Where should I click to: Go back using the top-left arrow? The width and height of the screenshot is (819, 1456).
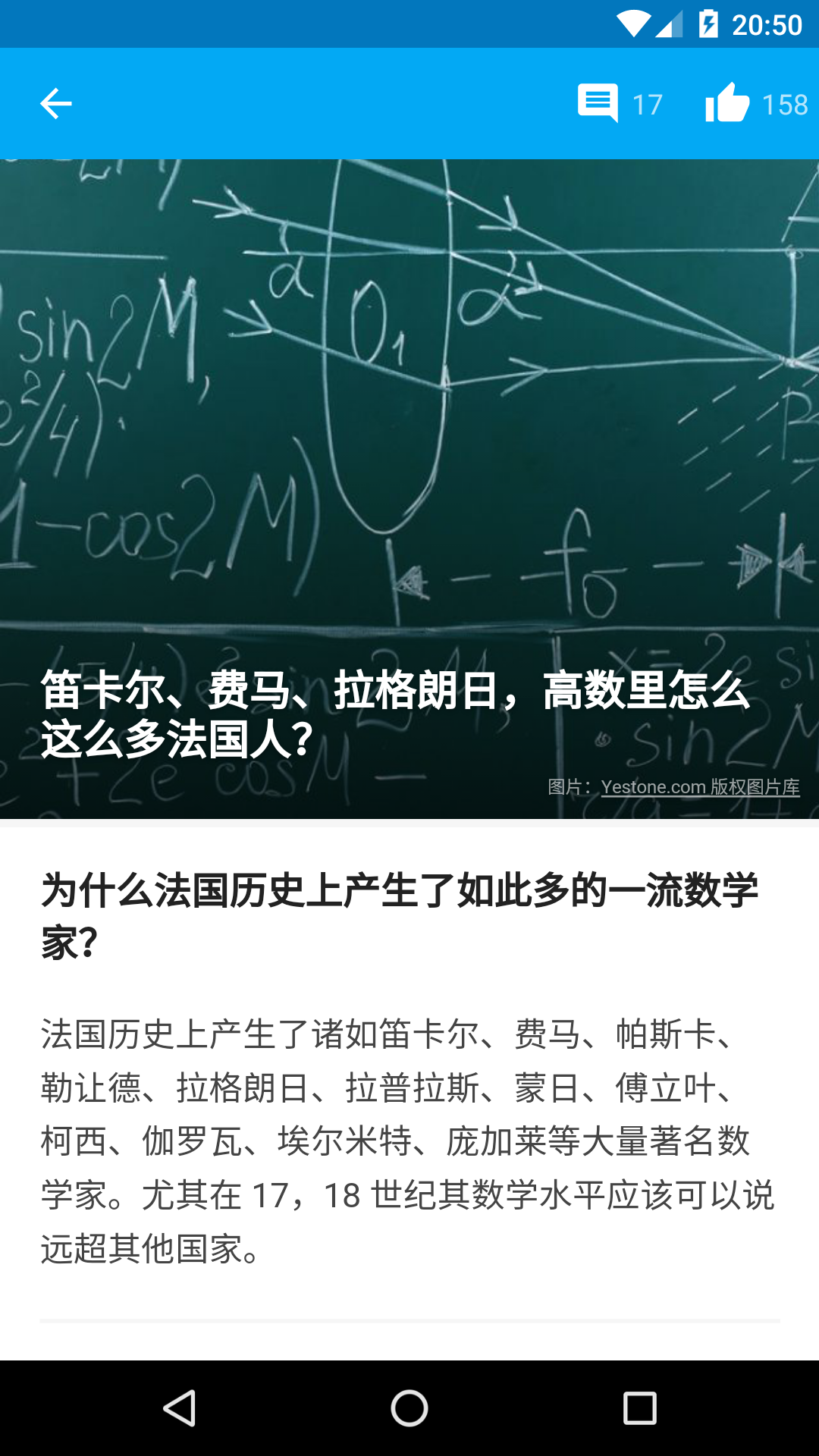pyautogui.click(x=55, y=104)
